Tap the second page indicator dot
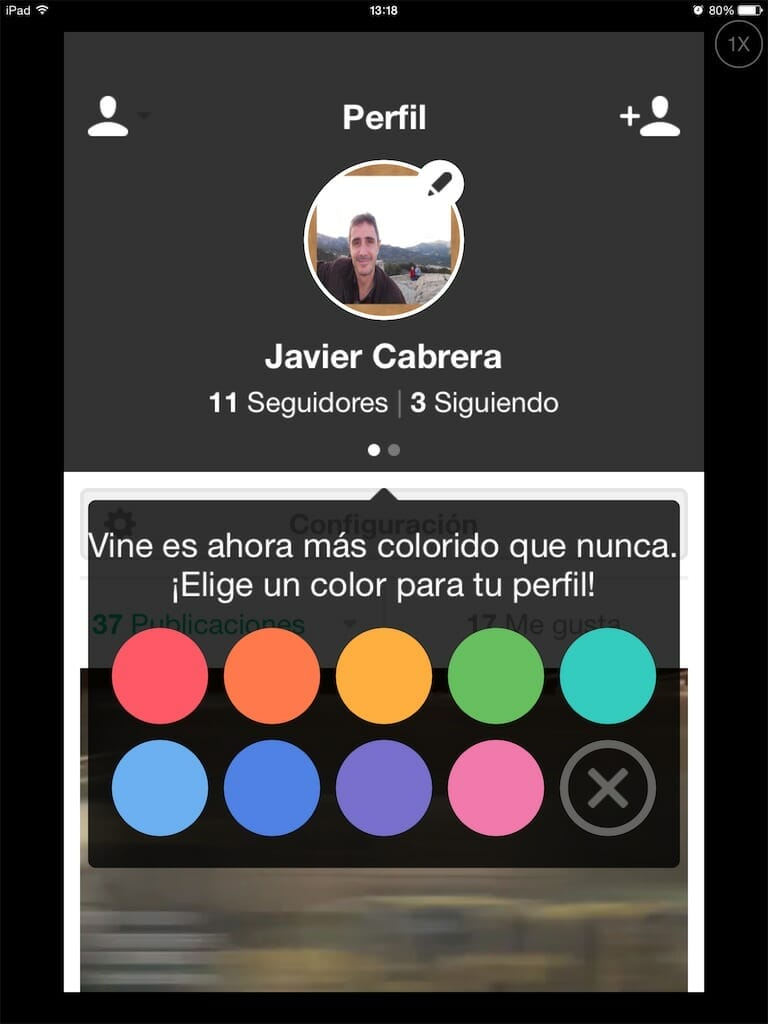The height and width of the screenshot is (1024, 768). point(394,450)
